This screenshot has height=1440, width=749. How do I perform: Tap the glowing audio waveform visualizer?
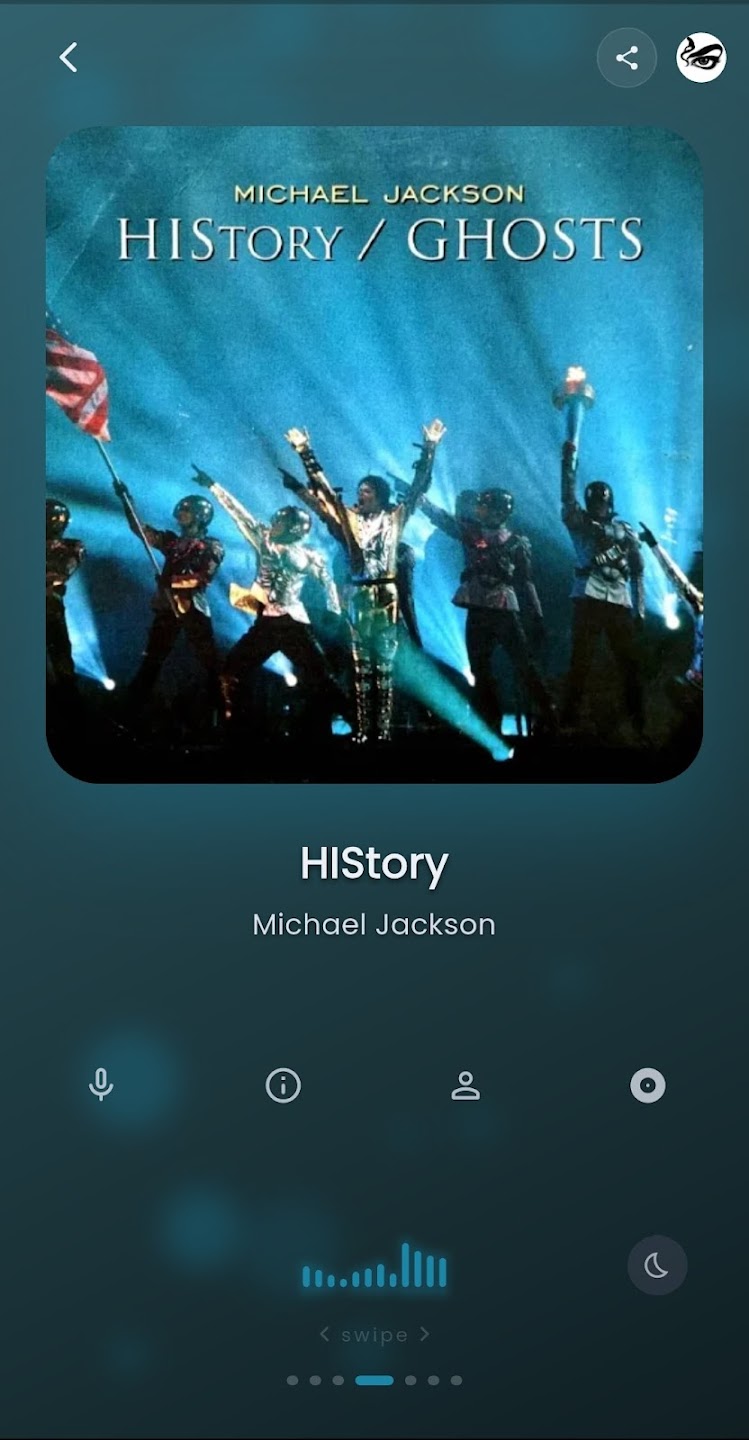(x=374, y=1268)
